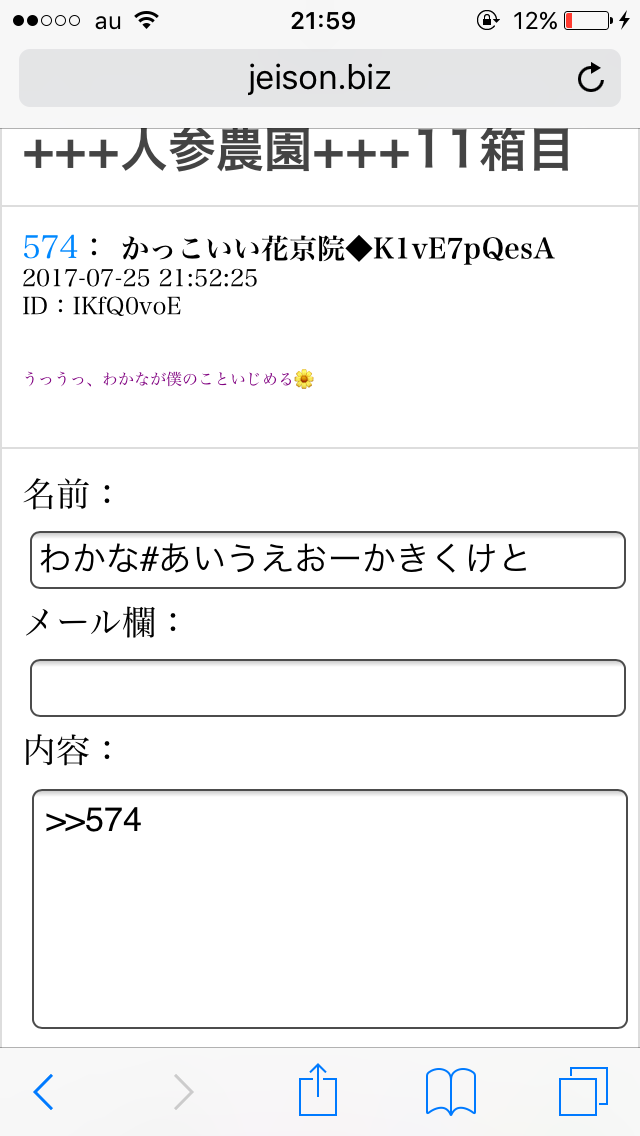This screenshot has height=1136, width=640.
Task: Edit the 名前 name field
Action: pos(328,559)
